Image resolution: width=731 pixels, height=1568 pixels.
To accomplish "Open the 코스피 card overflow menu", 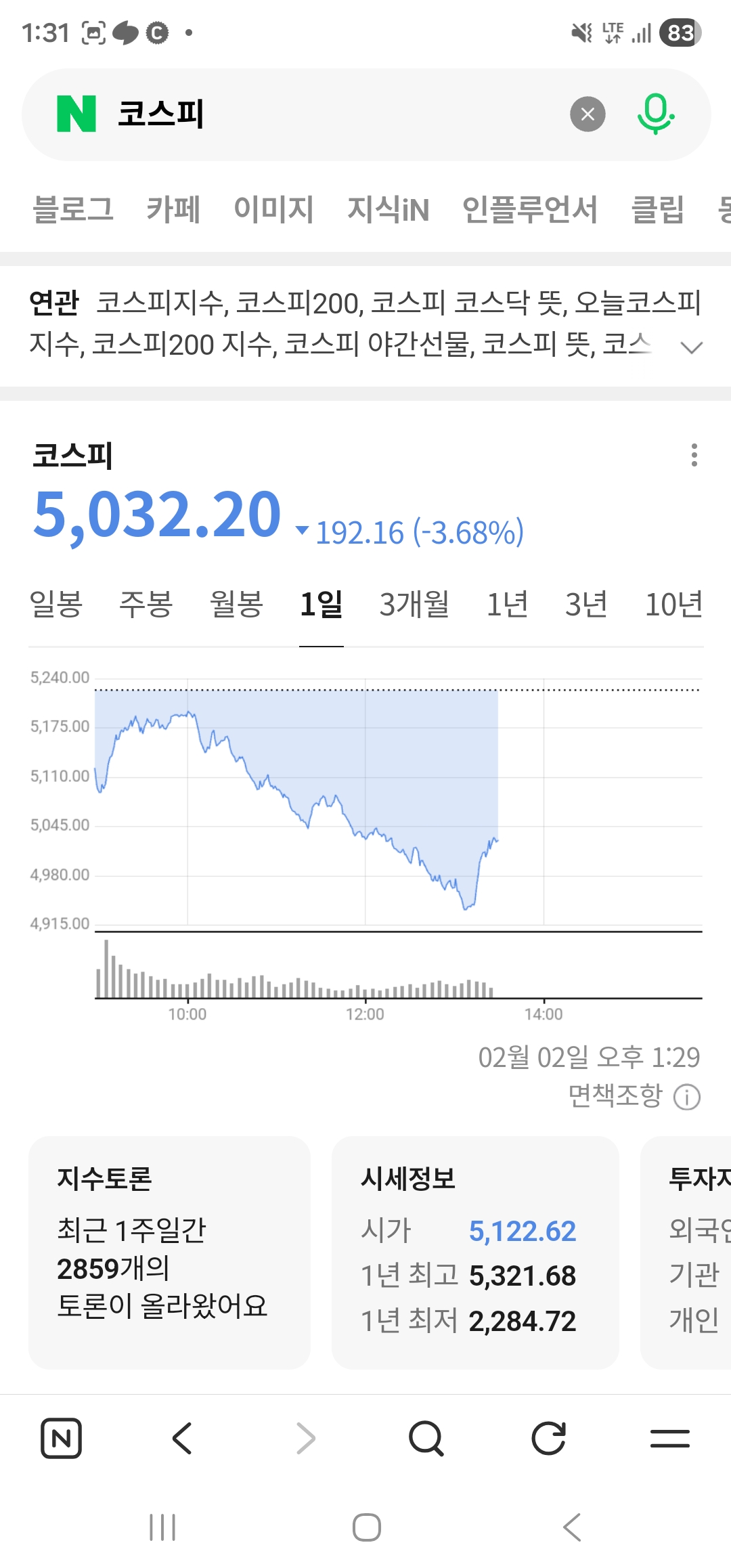I will tap(694, 456).
